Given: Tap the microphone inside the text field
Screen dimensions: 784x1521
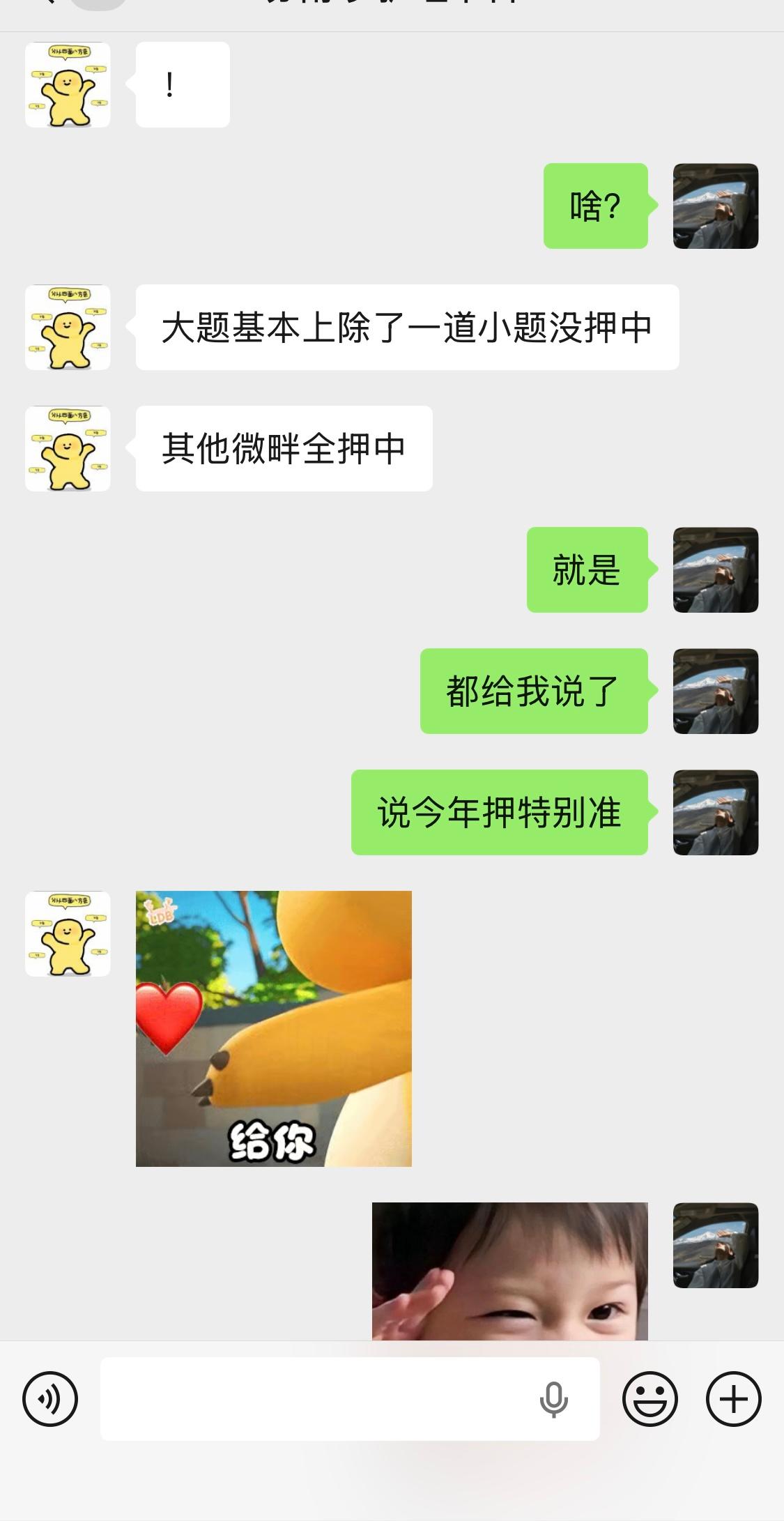Looking at the screenshot, I should [x=554, y=1400].
